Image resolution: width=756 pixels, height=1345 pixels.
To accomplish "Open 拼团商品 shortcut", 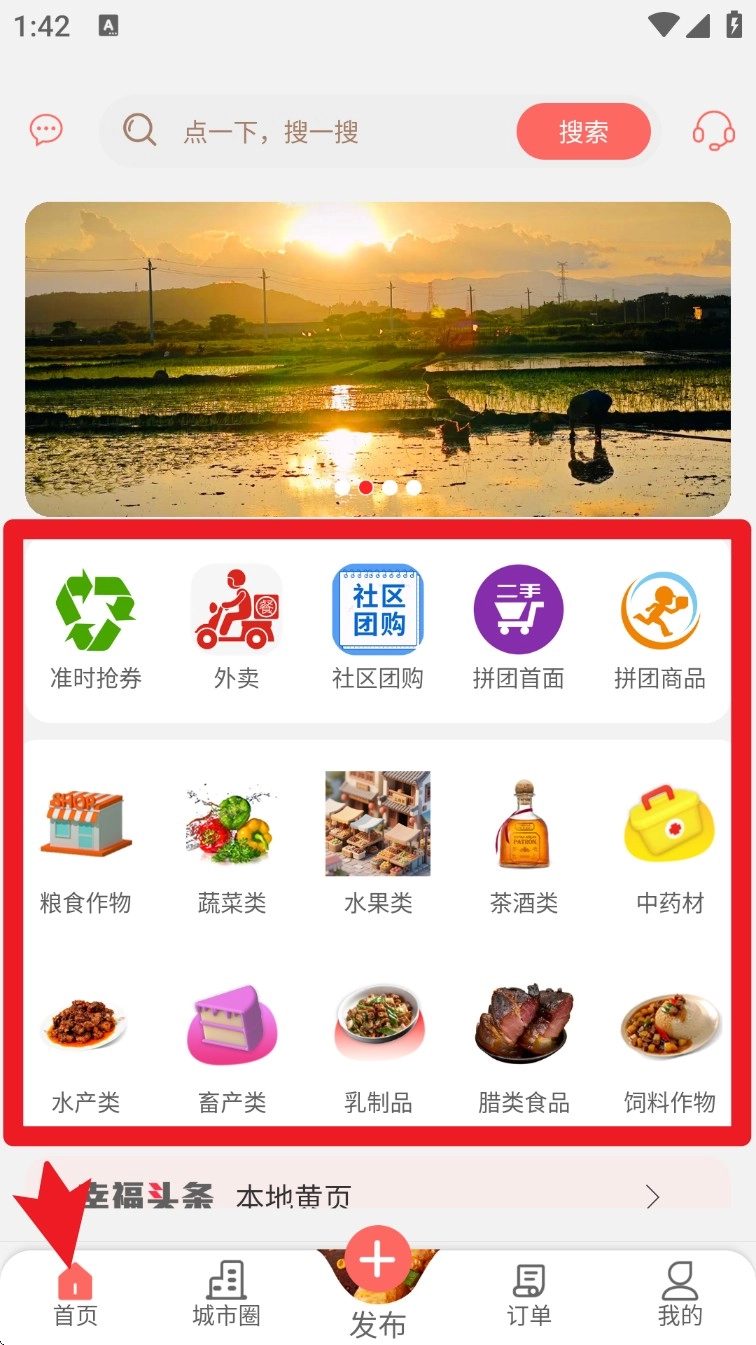I will click(x=659, y=626).
